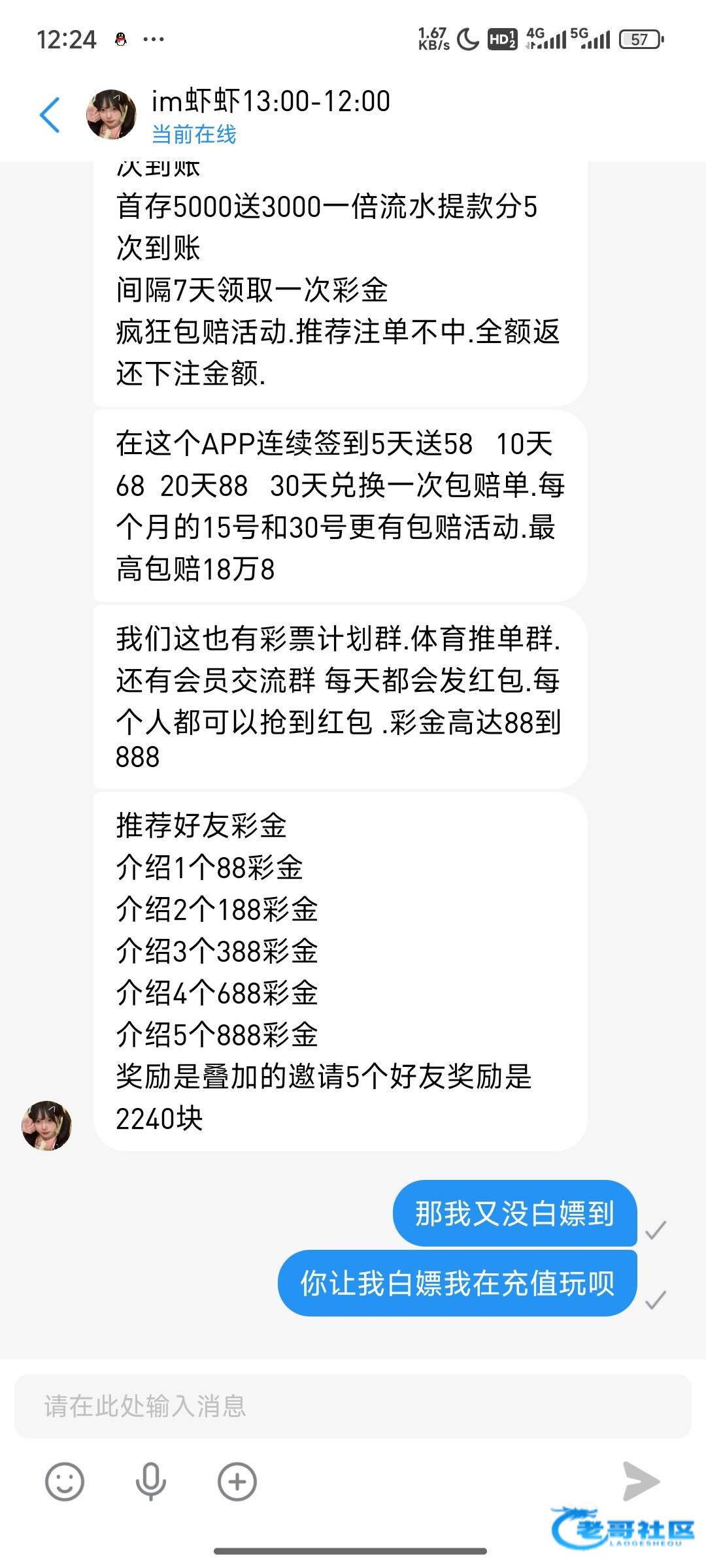Screen dimensions: 706x1568
Task: Open the plus attachment menu
Action: click(237, 1482)
